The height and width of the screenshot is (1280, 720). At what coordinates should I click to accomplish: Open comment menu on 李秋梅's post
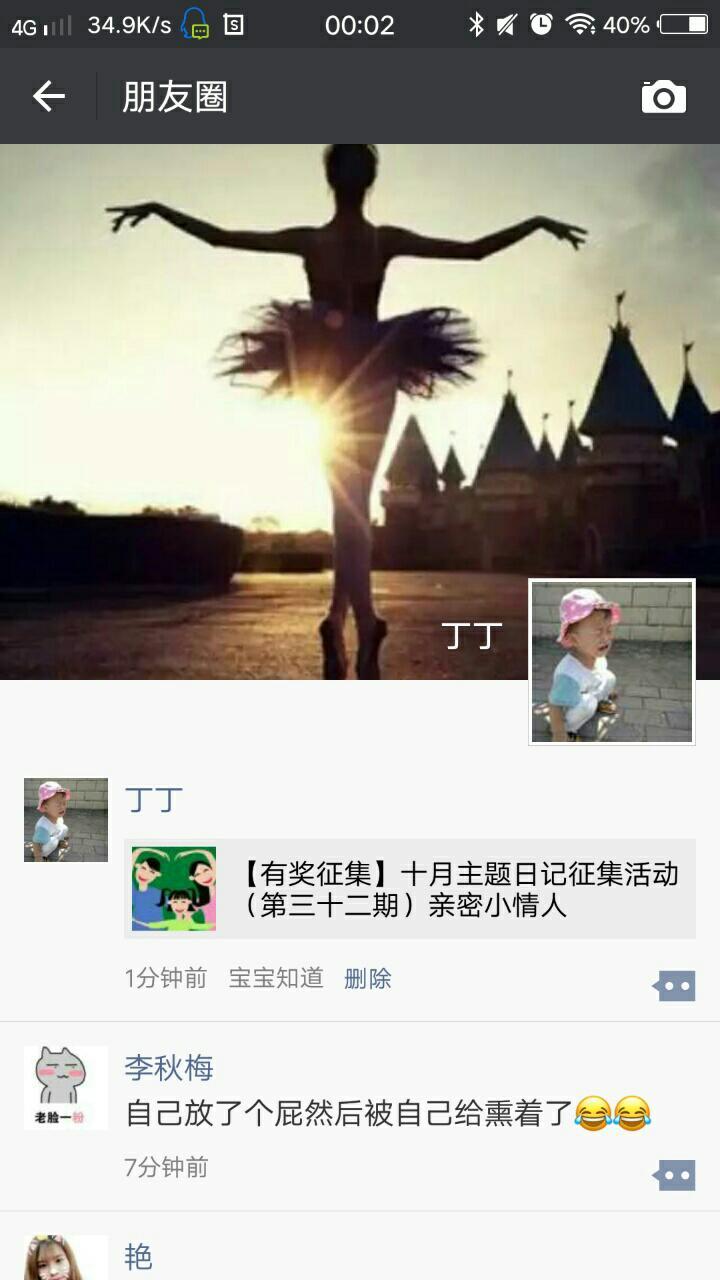click(x=674, y=1175)
